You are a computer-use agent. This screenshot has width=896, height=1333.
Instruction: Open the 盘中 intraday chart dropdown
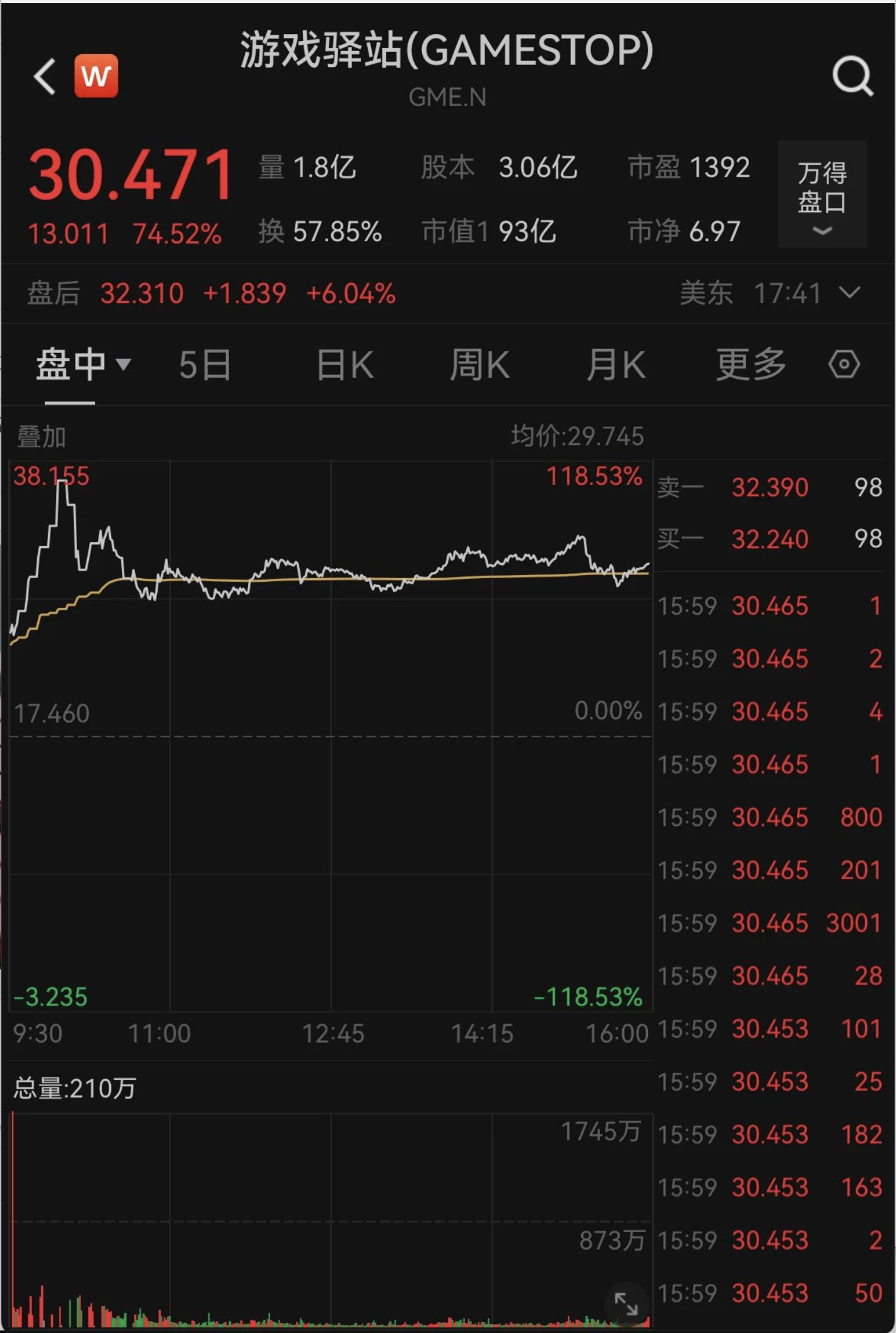(x=83, y=365)
